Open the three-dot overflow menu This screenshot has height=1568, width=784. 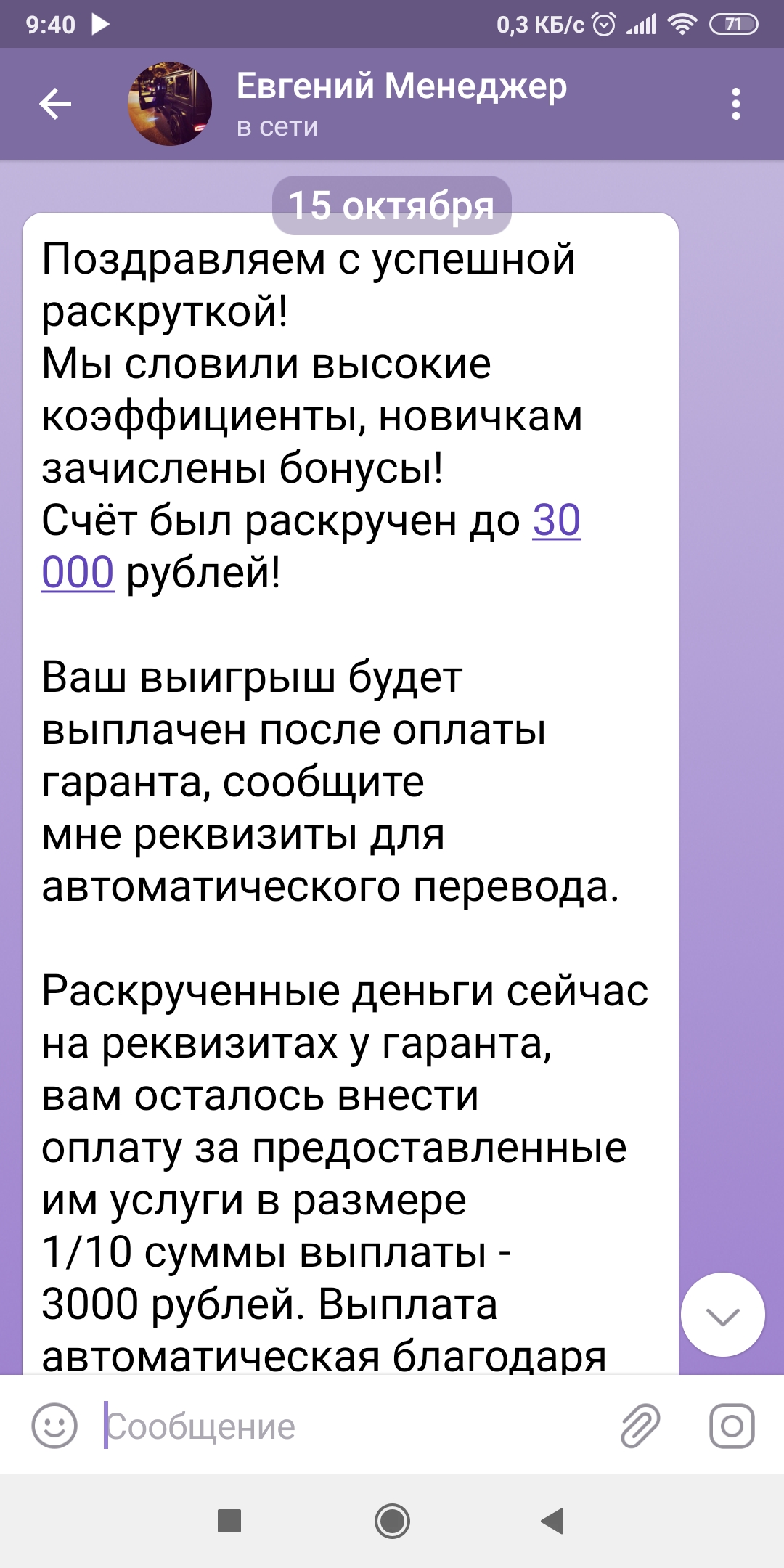tap(736, 104)
